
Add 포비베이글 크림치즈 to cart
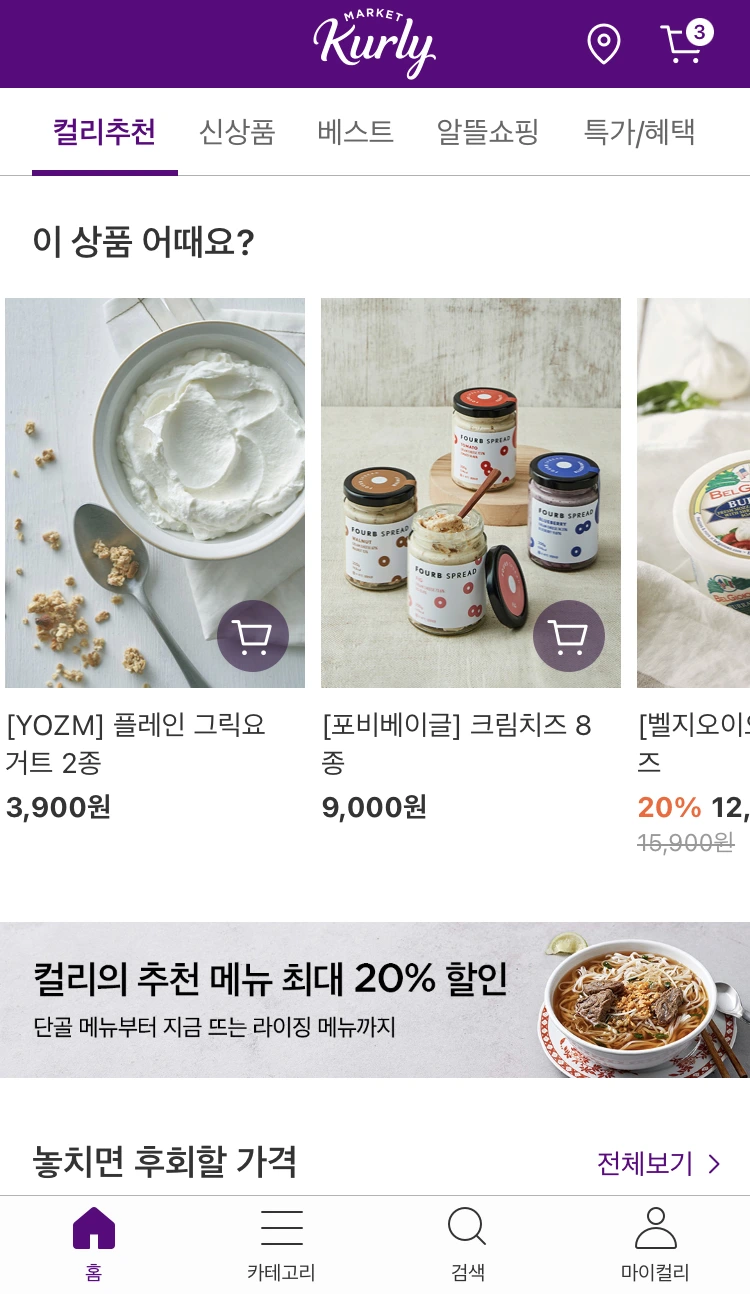[568, 636]
